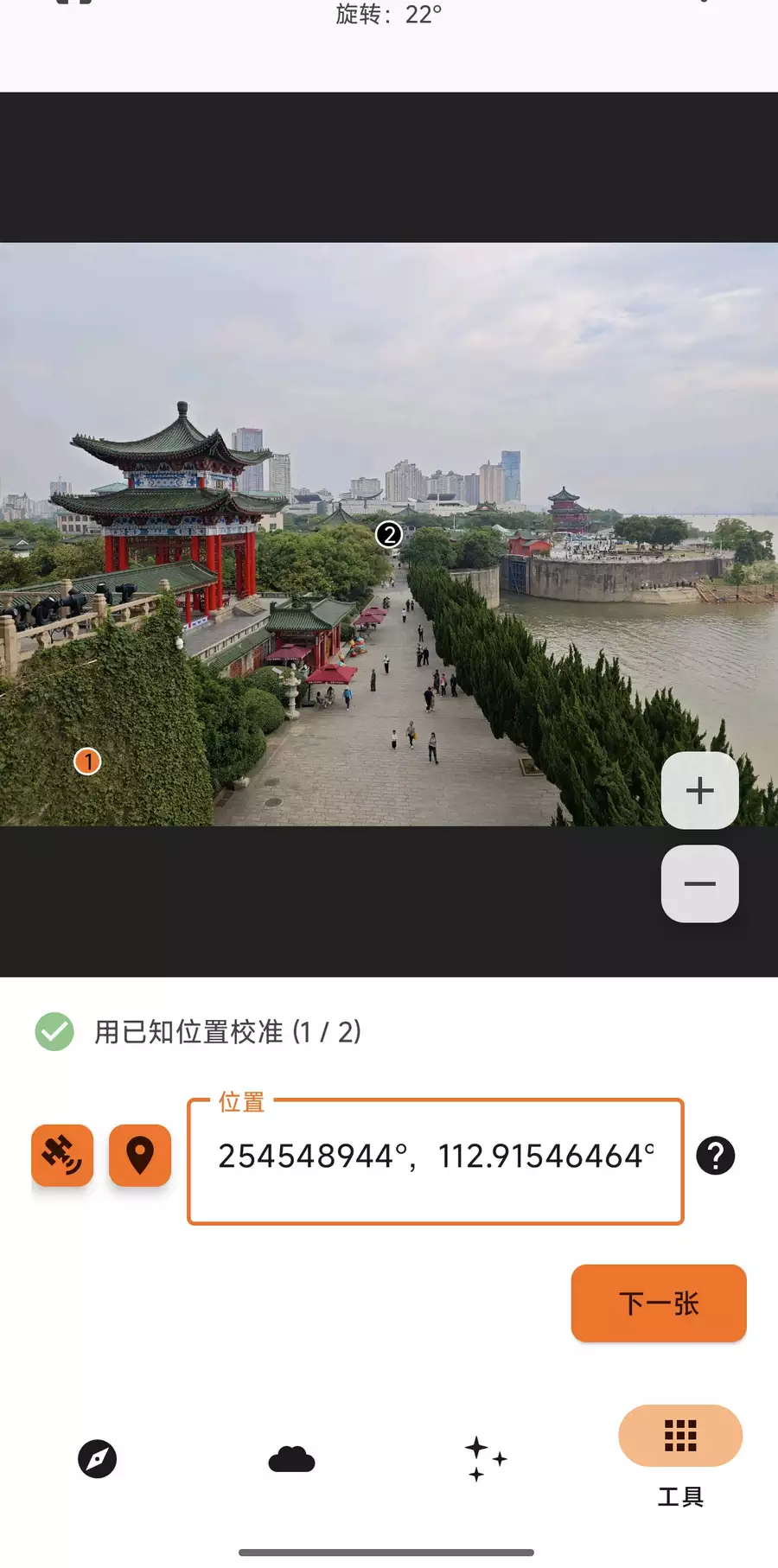Select calibration marker ② near the trees
The height and width of the screenshot is (1568, 778).
[x=389, y=535]
